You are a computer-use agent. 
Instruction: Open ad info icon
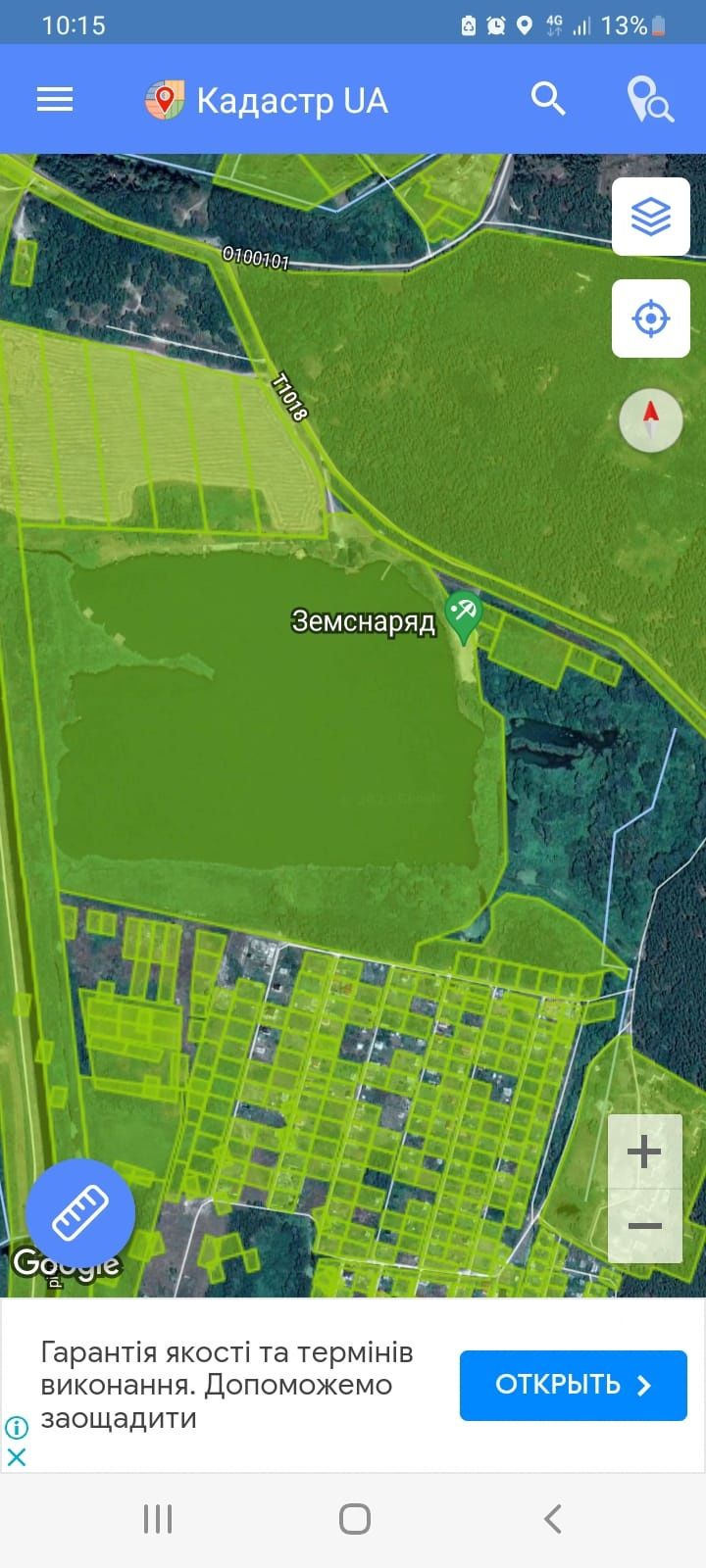tap(17, 1427)
